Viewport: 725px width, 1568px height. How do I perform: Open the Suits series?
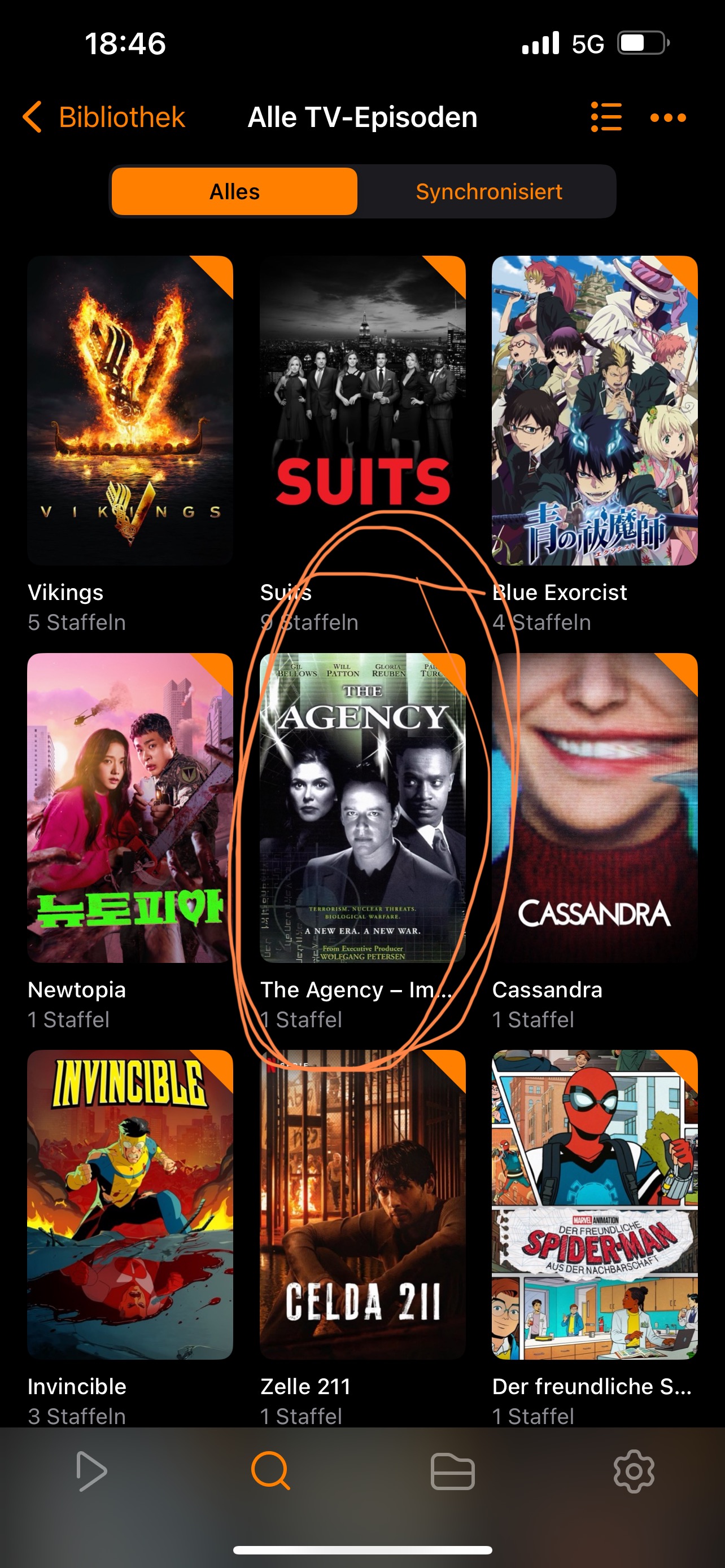click(362, 411)
